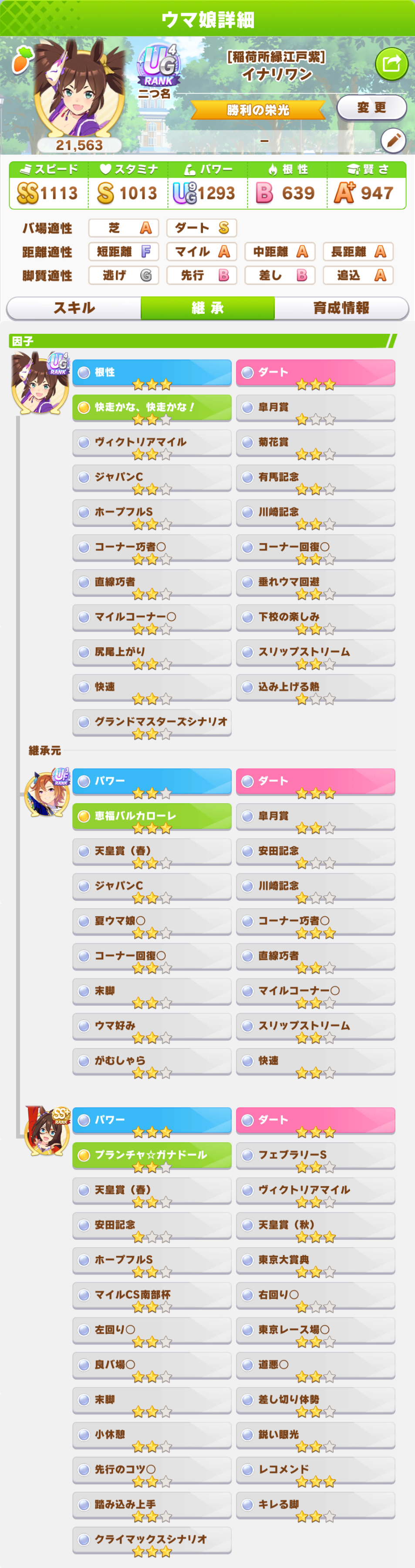The width and height of the screenshot is (415, 1568).
Task: Tap the 込み上げる熱 skill factor
Action: point(315,687)
